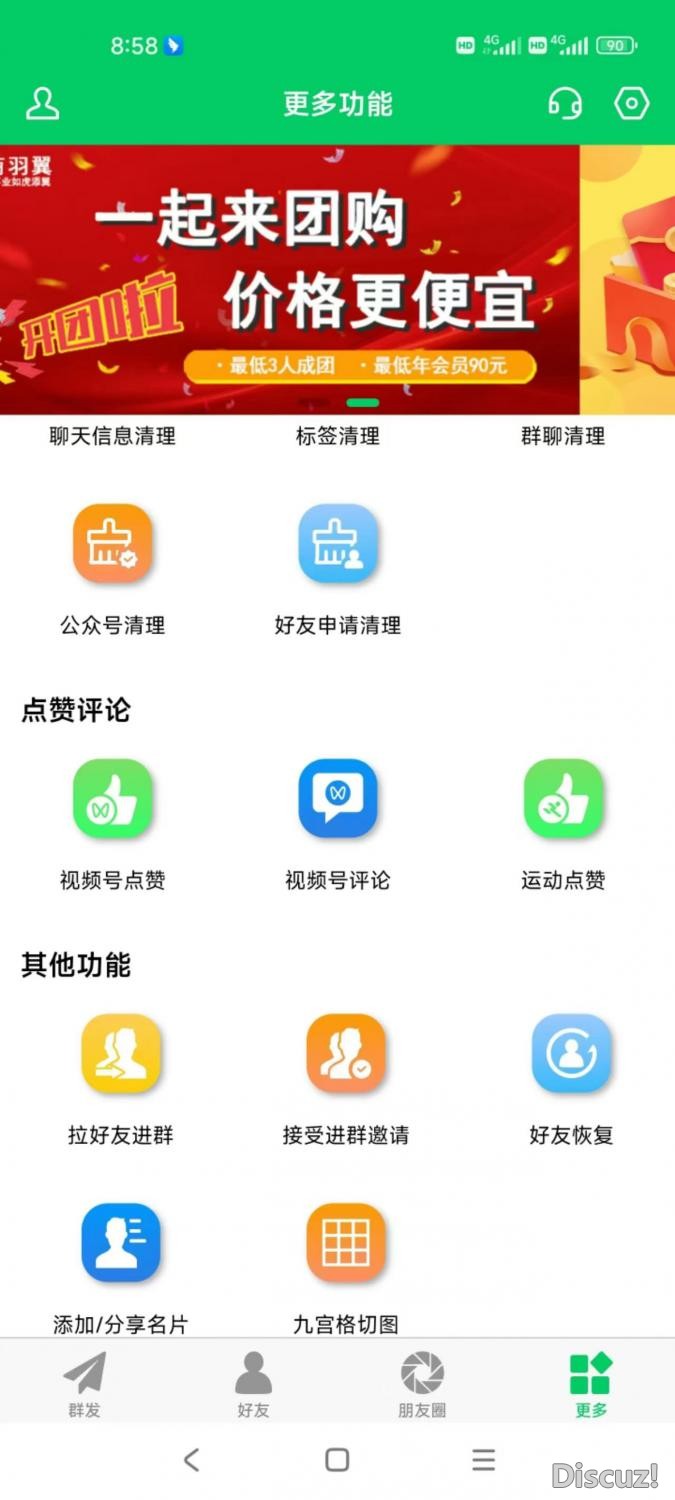
Task: Switch to the 朋友圈 tab
Action: click(422, 1384)
